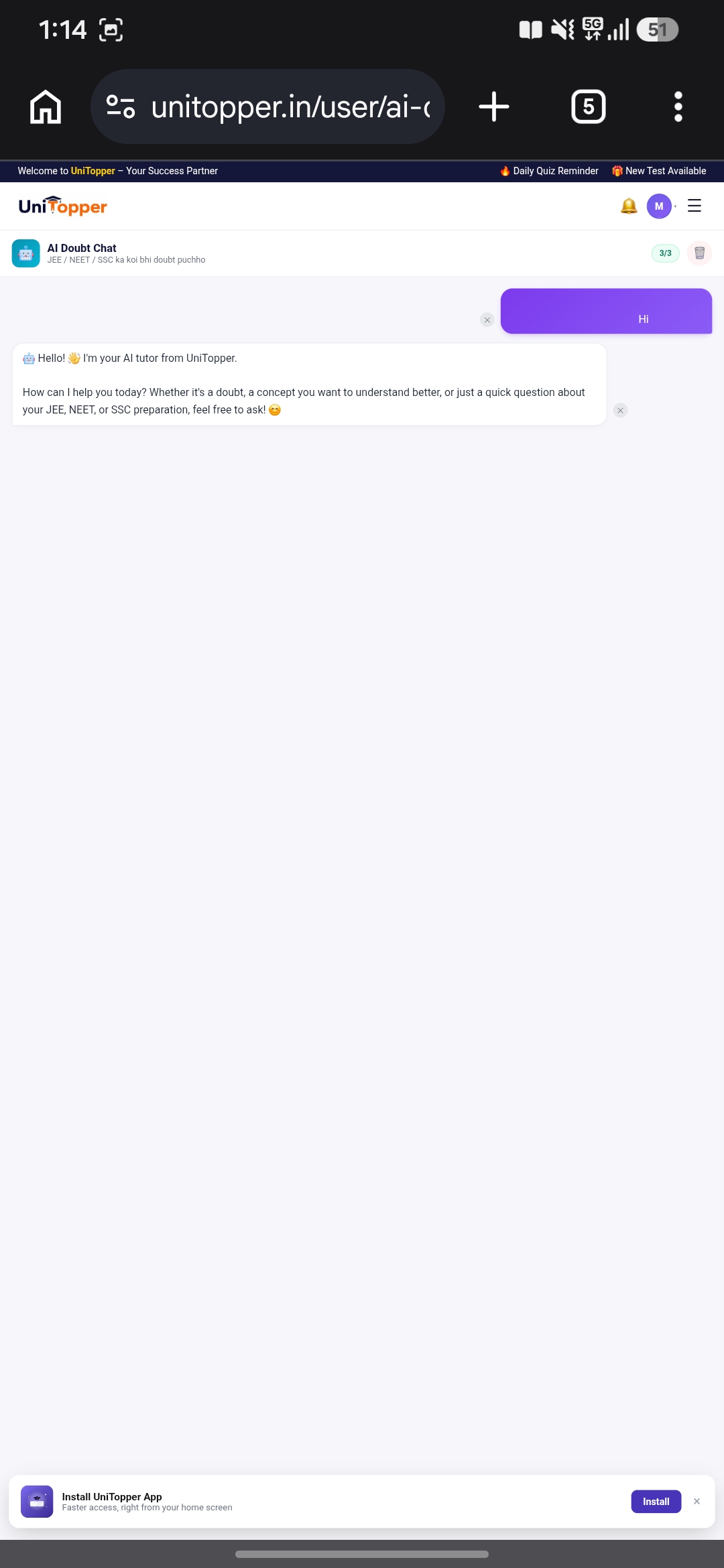
Task: Open the notifications bell
Action: point(629,206)
